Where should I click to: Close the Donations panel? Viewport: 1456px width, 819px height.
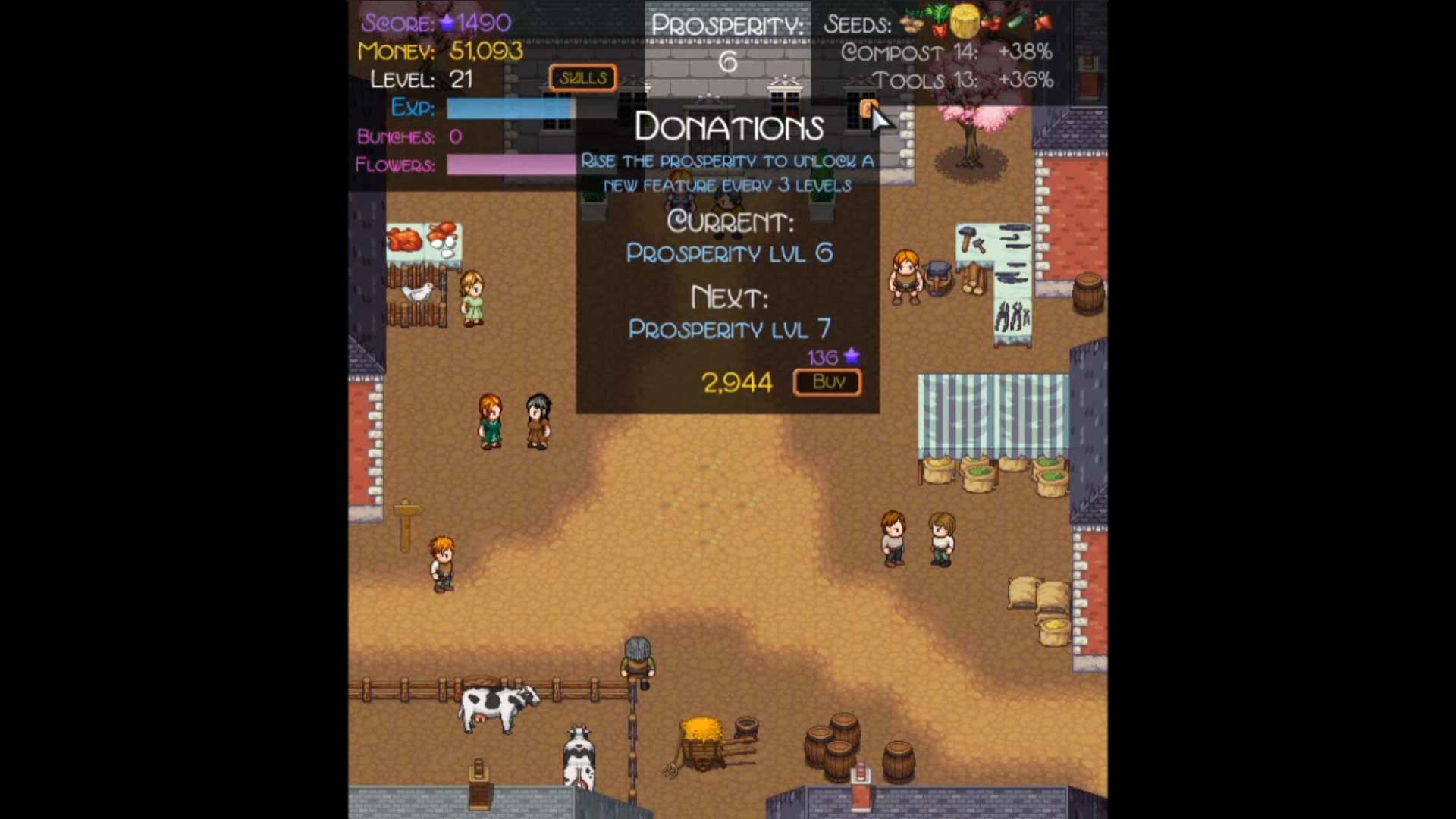coord(868,108)
